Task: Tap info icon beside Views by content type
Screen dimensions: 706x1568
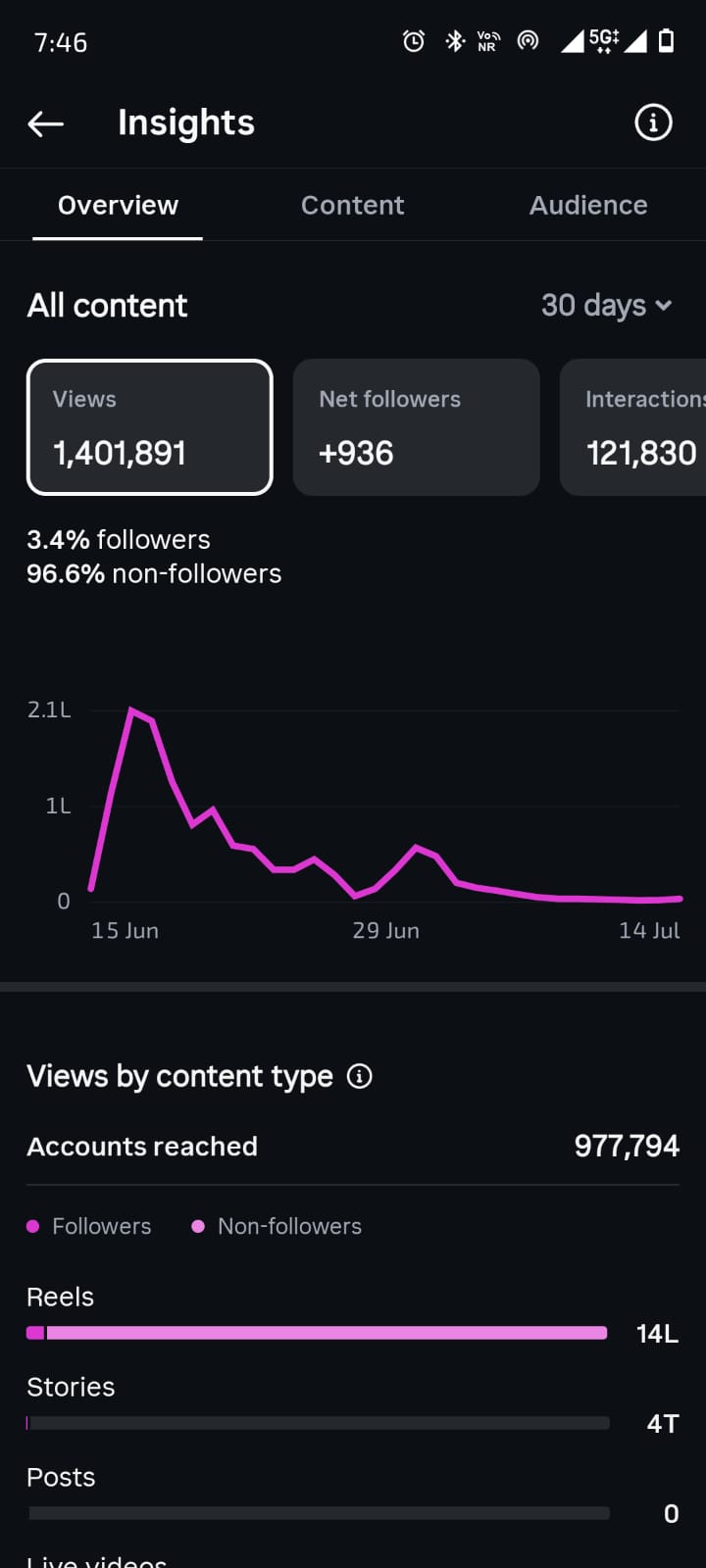Action: pyautogui.click(x=360, y=1077)
